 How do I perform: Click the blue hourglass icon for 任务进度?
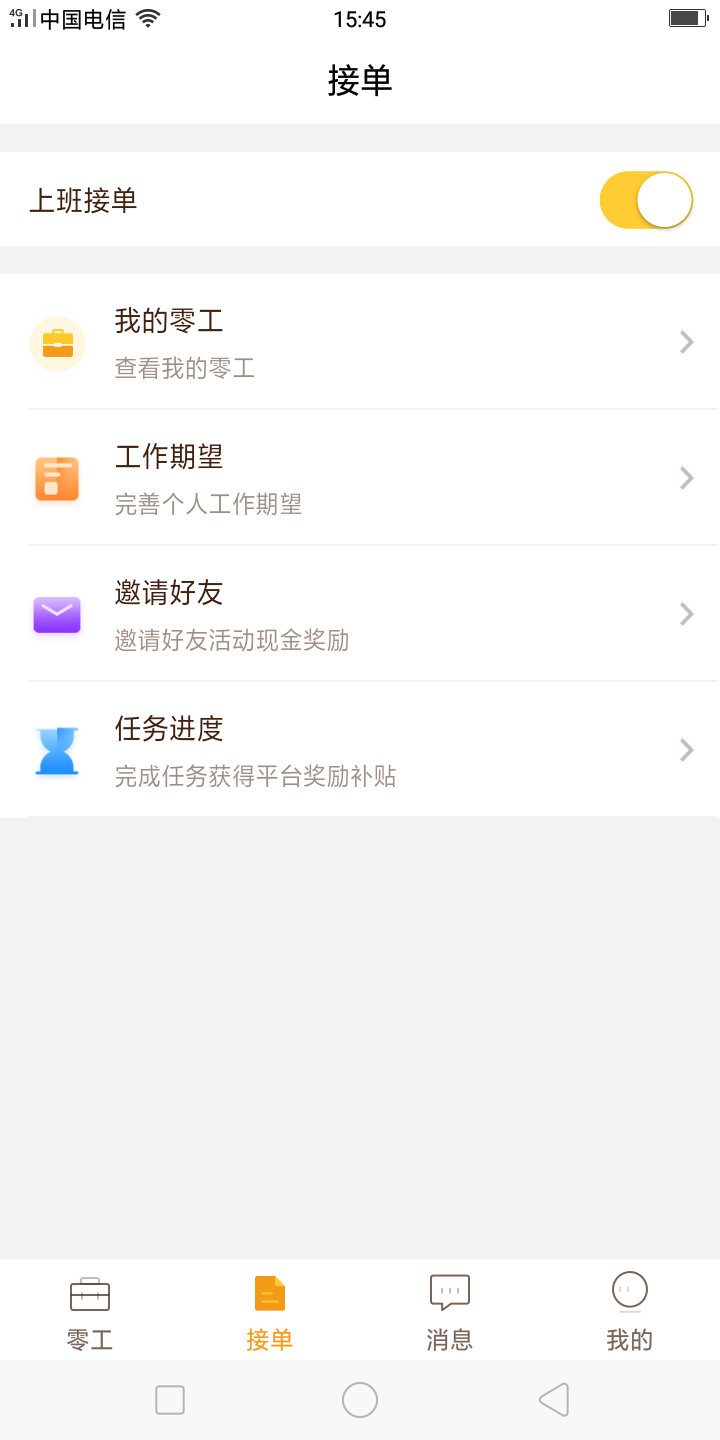point(57,750)
